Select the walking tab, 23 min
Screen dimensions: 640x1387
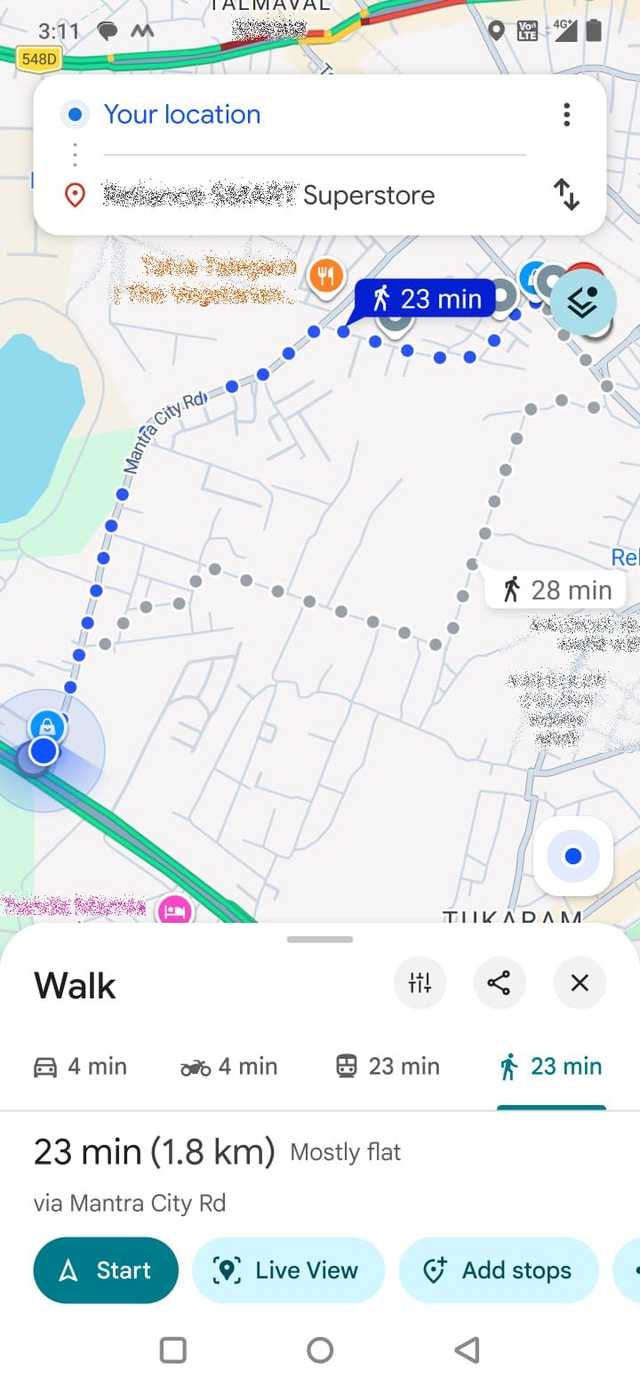[x=551, y=1067]
